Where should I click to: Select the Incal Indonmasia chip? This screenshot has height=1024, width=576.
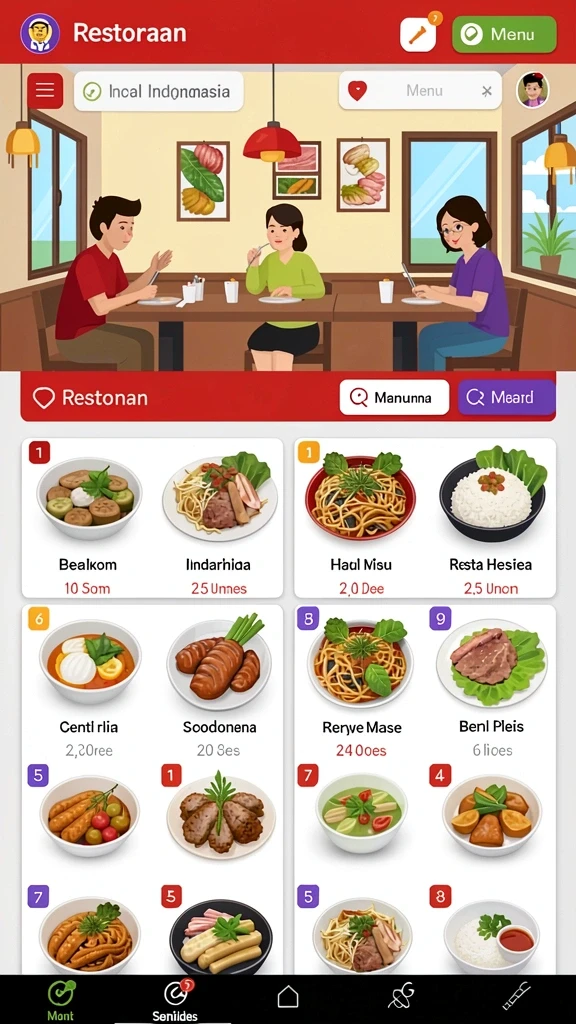(159, 91)
